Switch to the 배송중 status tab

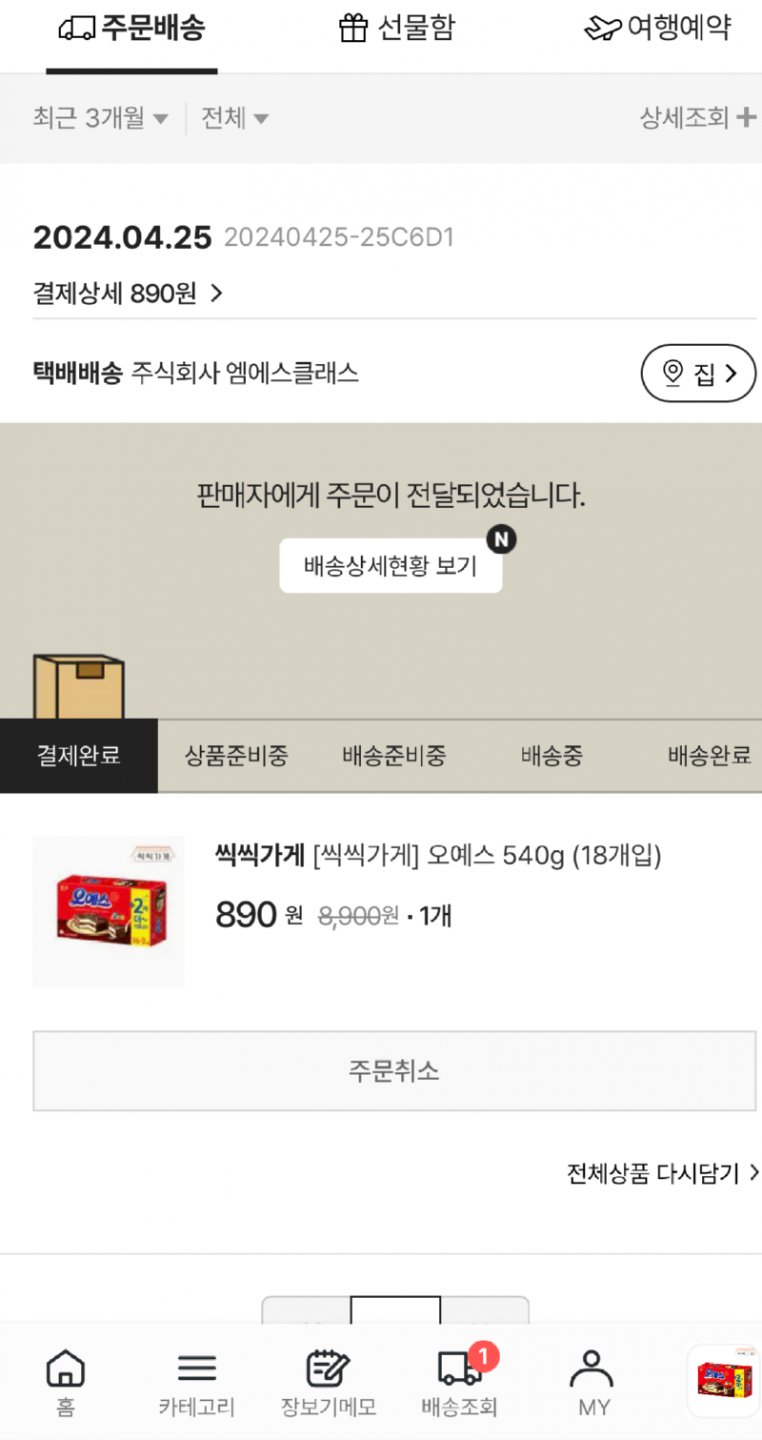549,757
